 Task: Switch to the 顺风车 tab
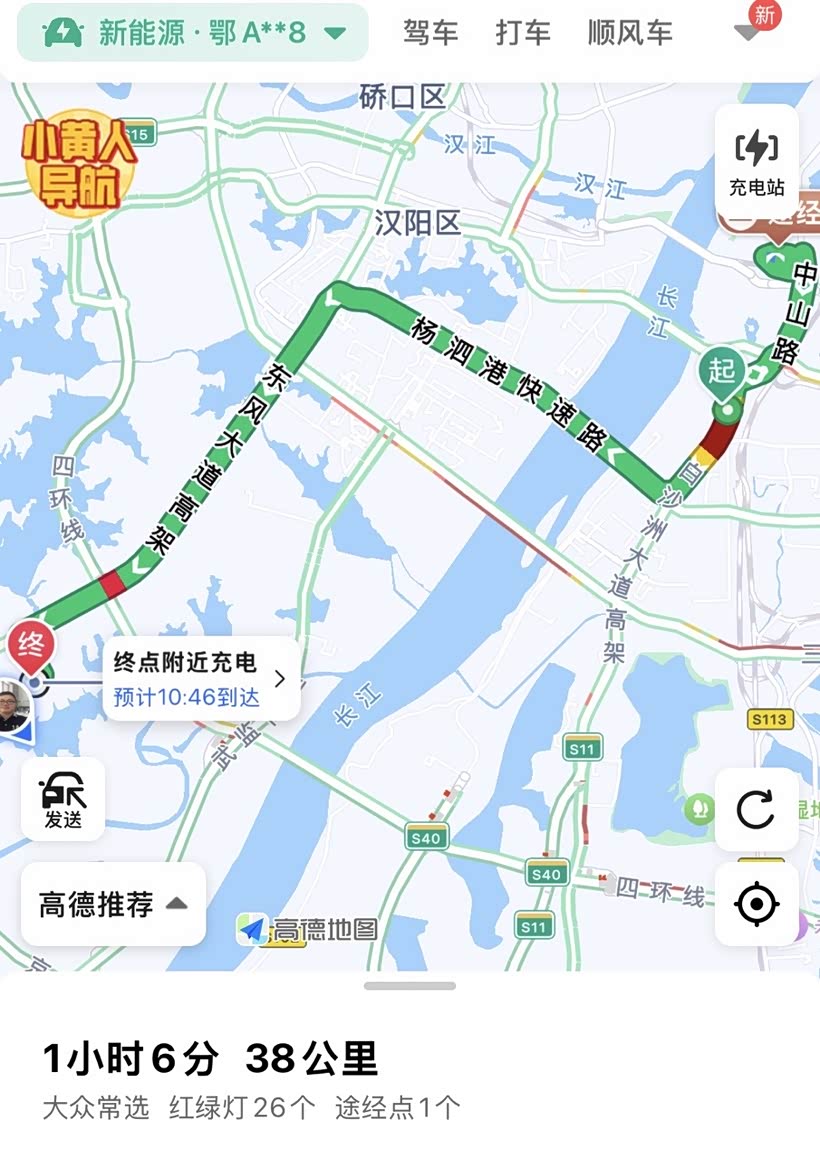pos(630,33)
